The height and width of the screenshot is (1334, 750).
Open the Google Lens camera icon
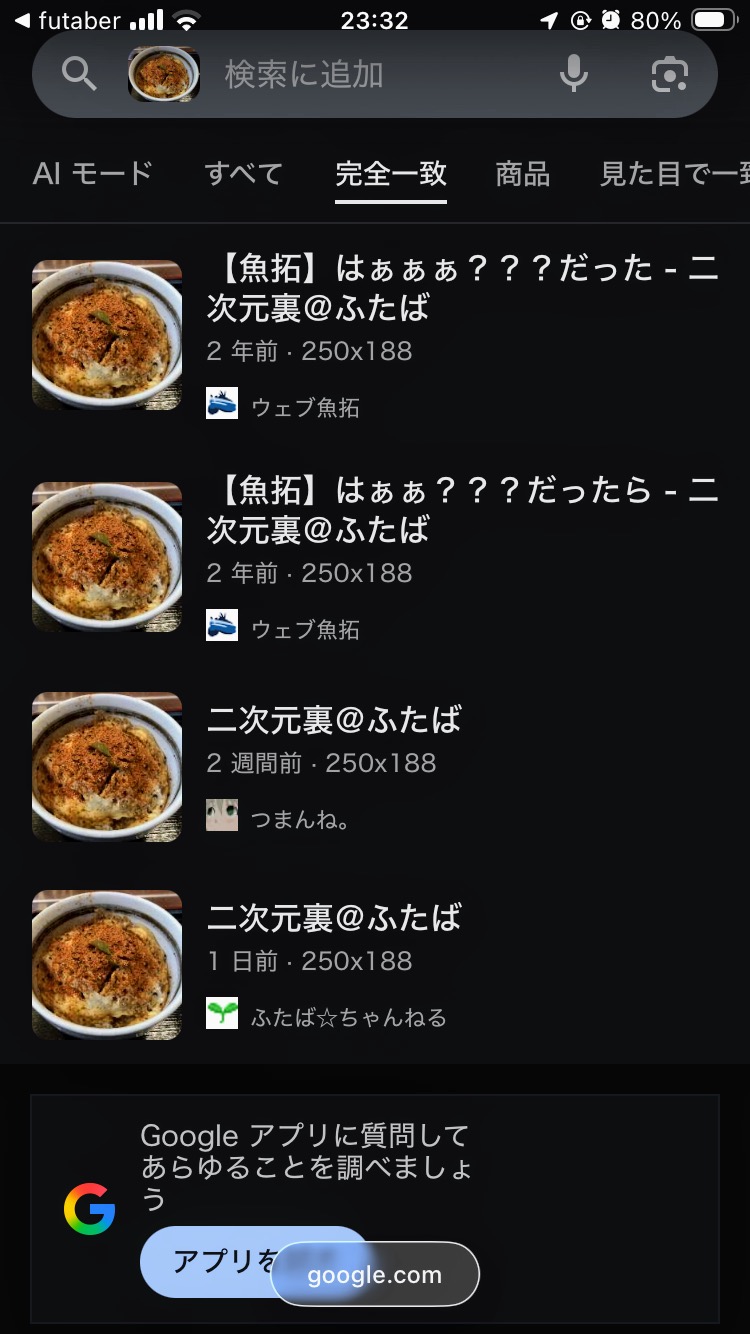669,74
